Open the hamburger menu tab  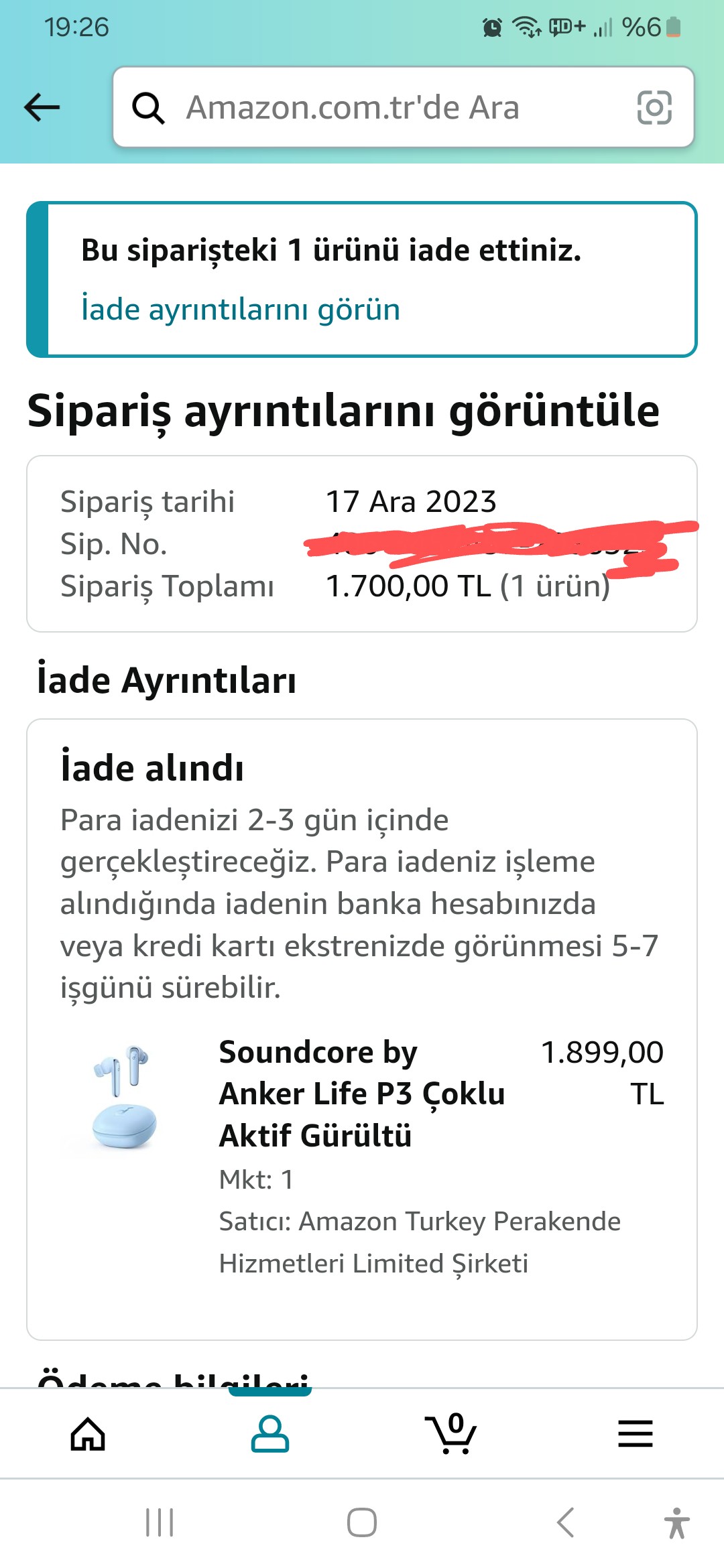[x=635, y=1434]
